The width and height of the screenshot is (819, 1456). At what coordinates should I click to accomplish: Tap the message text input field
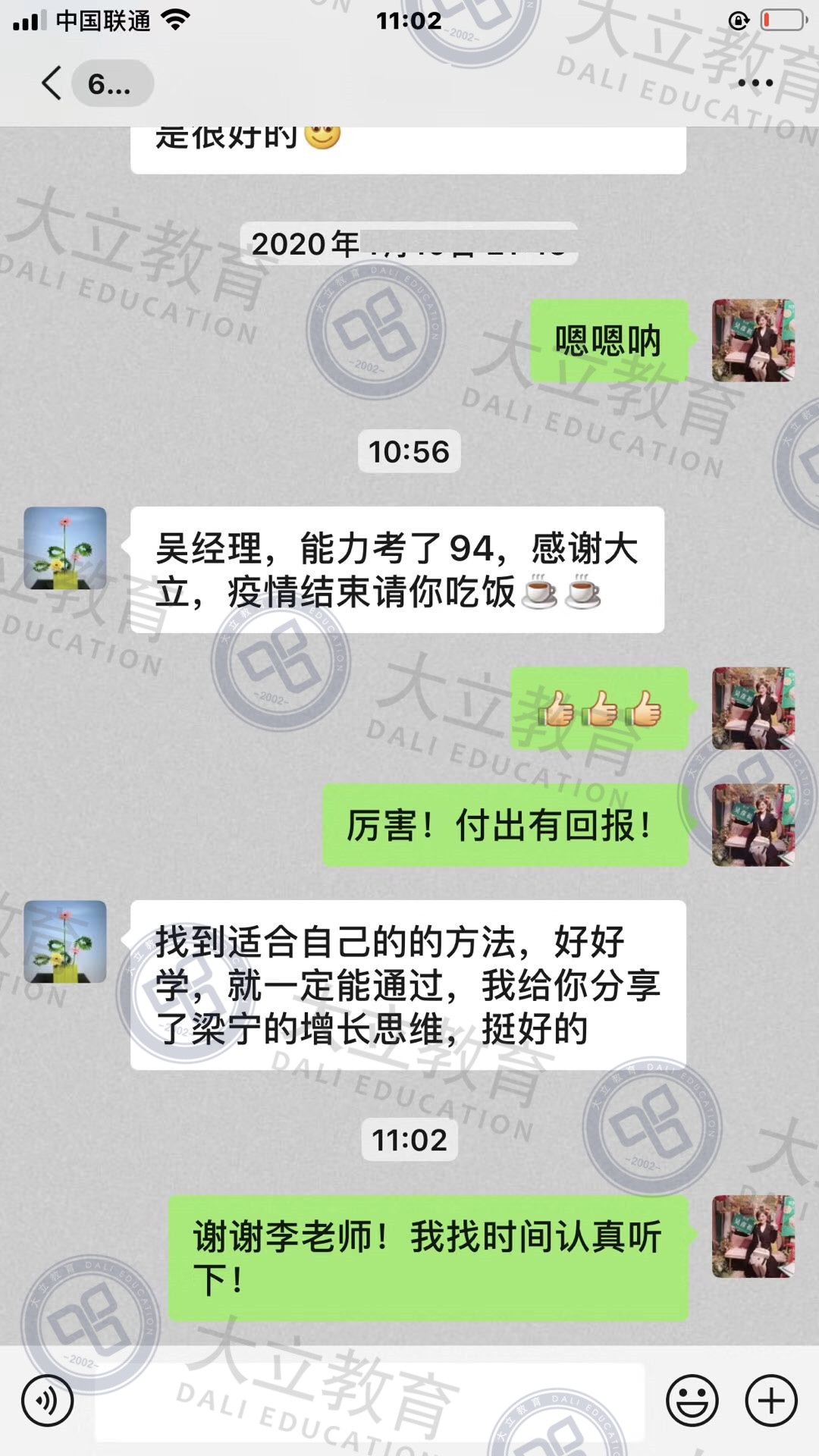(369, 1401)
